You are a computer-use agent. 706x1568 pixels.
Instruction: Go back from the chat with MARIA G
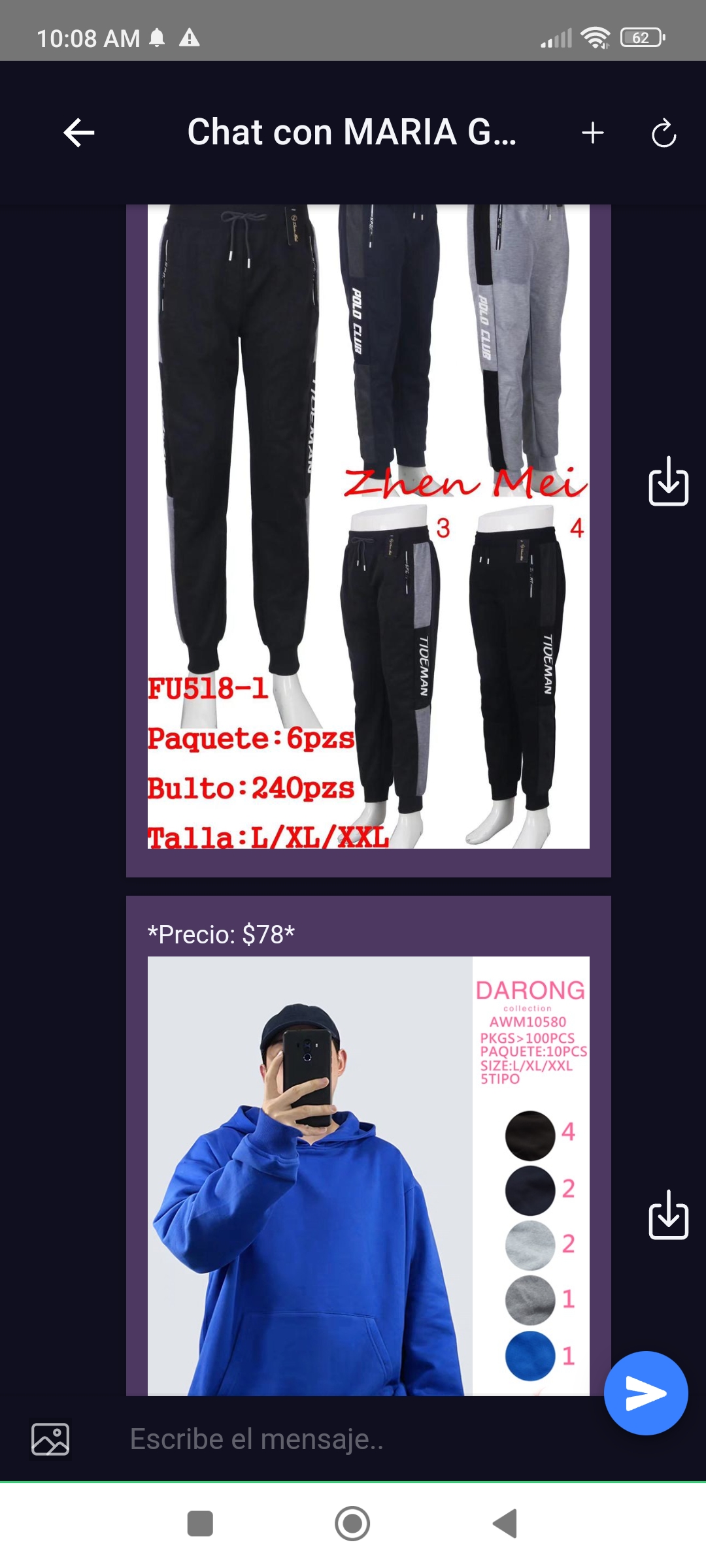79,133
